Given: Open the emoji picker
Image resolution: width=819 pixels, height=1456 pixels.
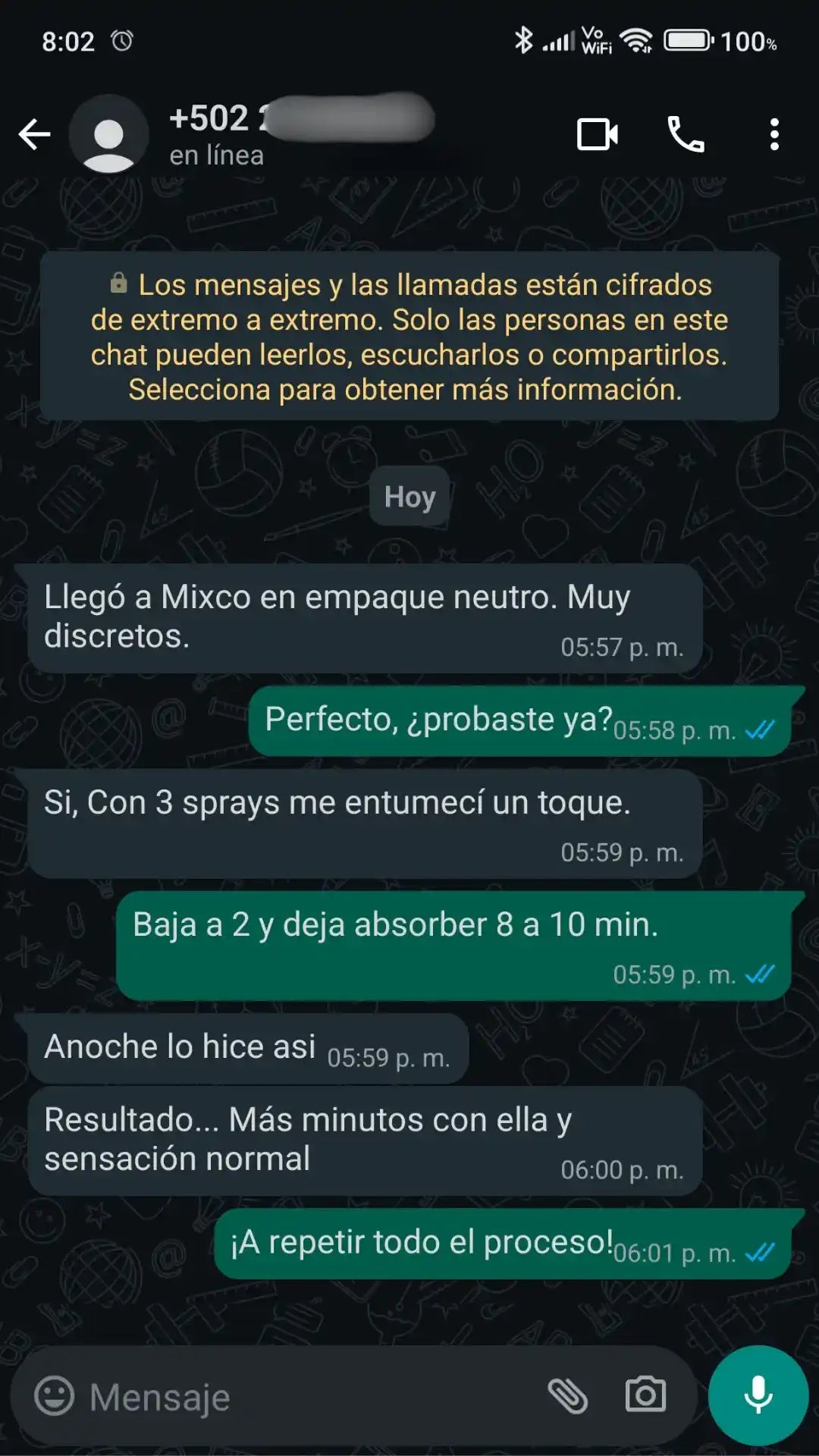Looking at the screenshot, I should pos(55,1396).
